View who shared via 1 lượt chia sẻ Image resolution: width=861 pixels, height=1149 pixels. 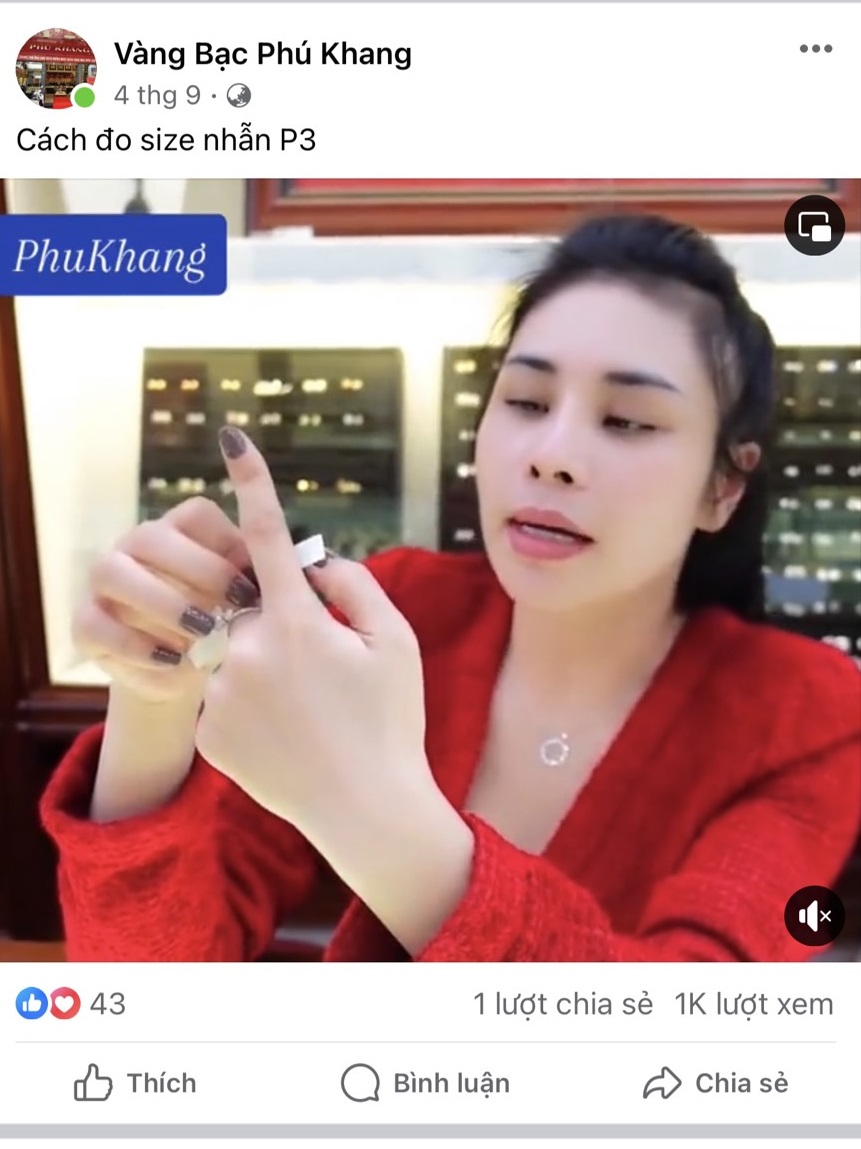pos(562,1004)
